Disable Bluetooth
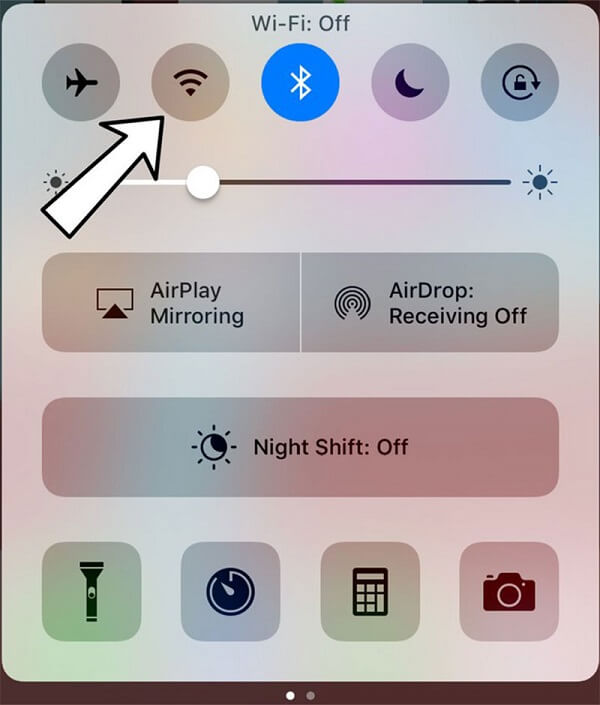Image resolution: width=600 pixels, height=705 pixels. click(300, 83)
